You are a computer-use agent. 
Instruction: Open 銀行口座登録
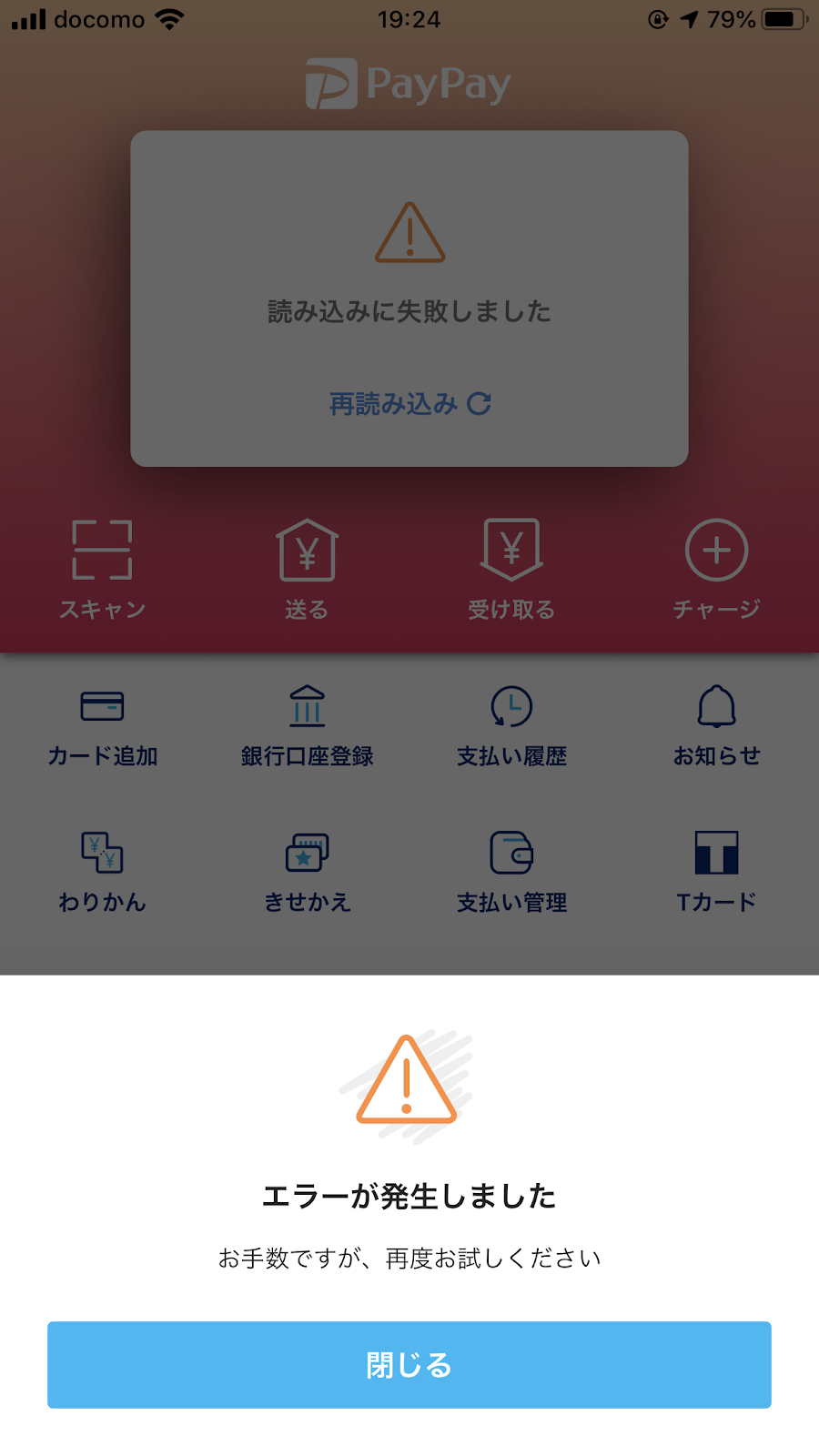click(x=307, y=726)
